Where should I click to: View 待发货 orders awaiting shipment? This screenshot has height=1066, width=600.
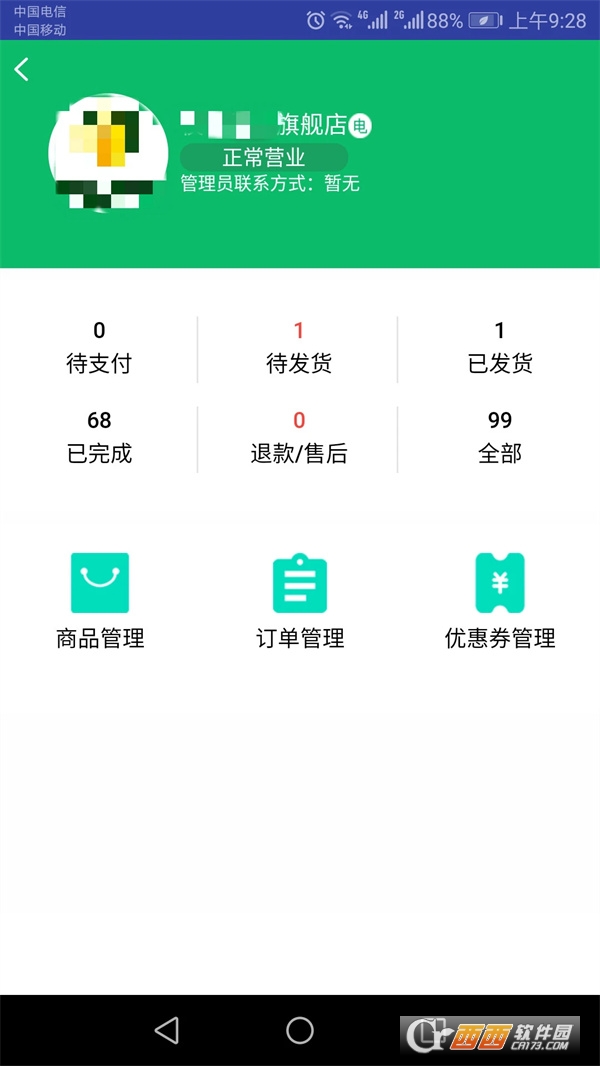tap(298, 348)
